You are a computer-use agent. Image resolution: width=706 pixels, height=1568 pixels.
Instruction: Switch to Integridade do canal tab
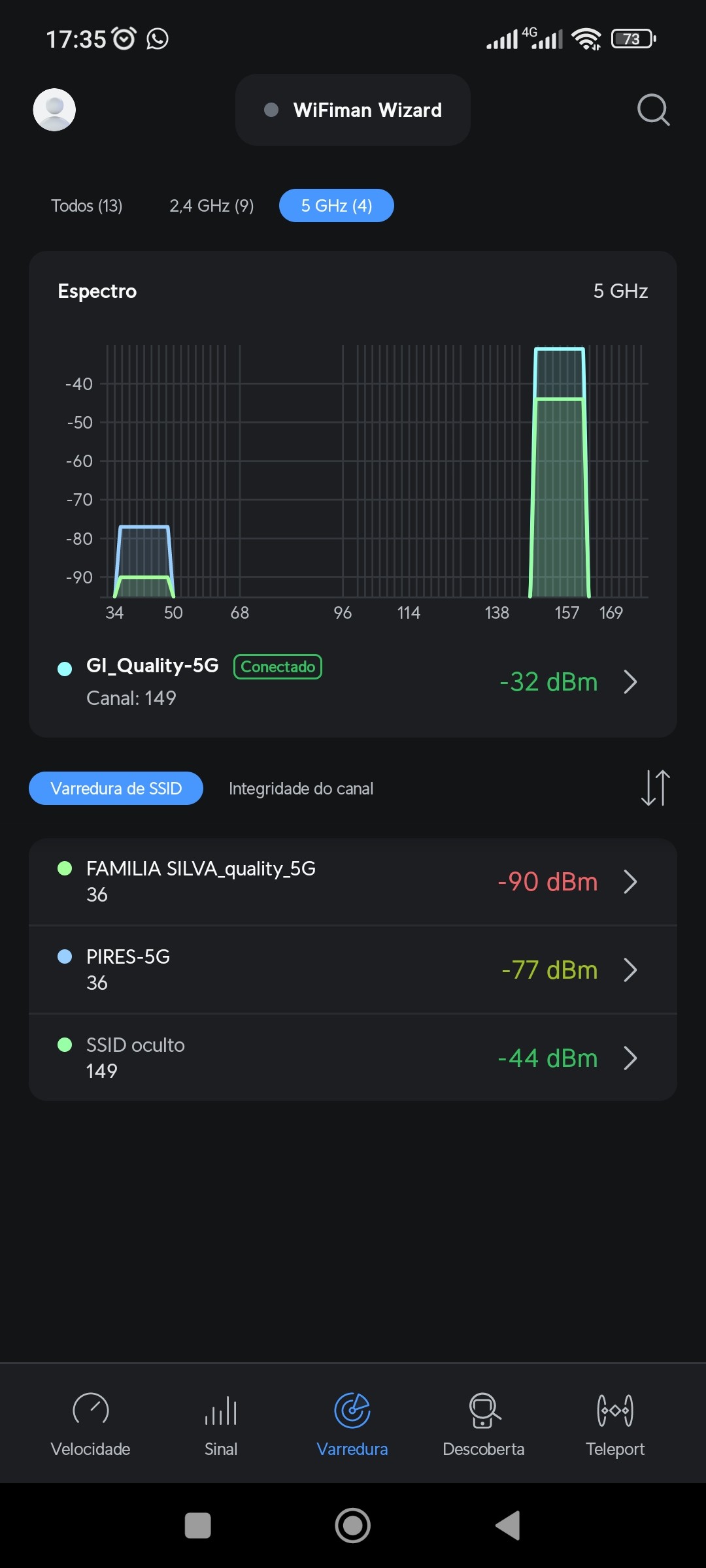coord(301,789)
